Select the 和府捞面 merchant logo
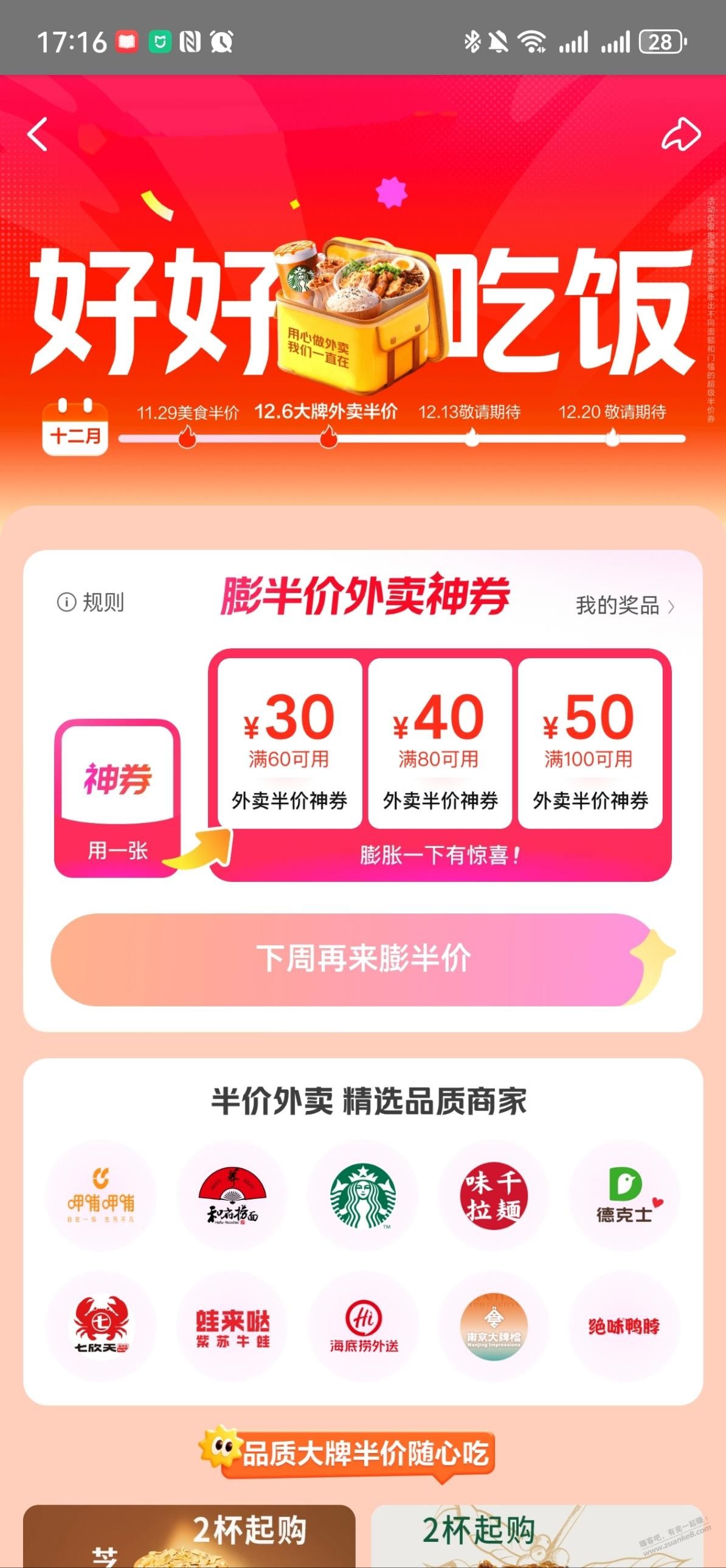 click(233, 1196)
